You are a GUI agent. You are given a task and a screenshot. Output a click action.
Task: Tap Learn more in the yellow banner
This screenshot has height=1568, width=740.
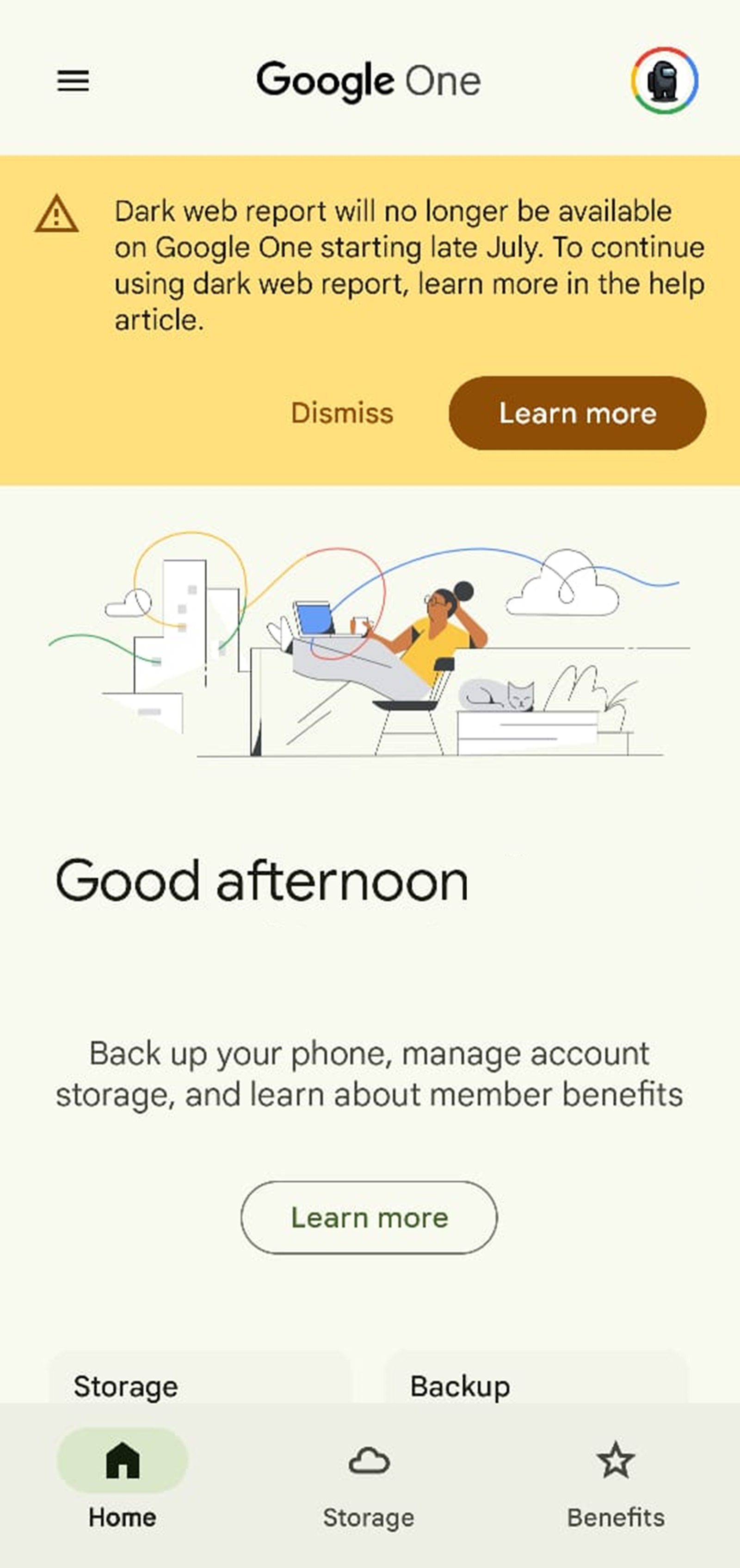pos(577,413)
